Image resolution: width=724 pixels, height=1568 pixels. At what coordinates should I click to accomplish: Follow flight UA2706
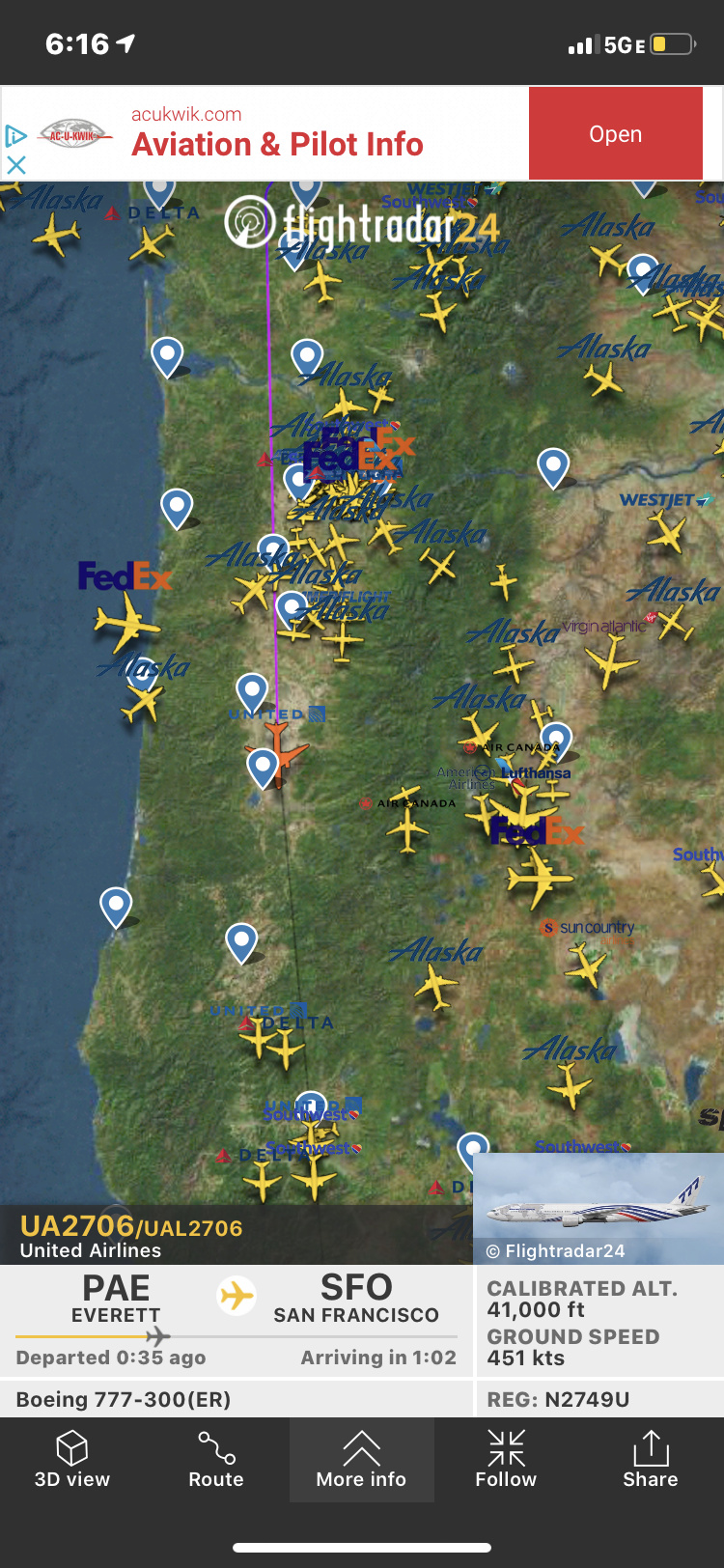[506, 1459]
